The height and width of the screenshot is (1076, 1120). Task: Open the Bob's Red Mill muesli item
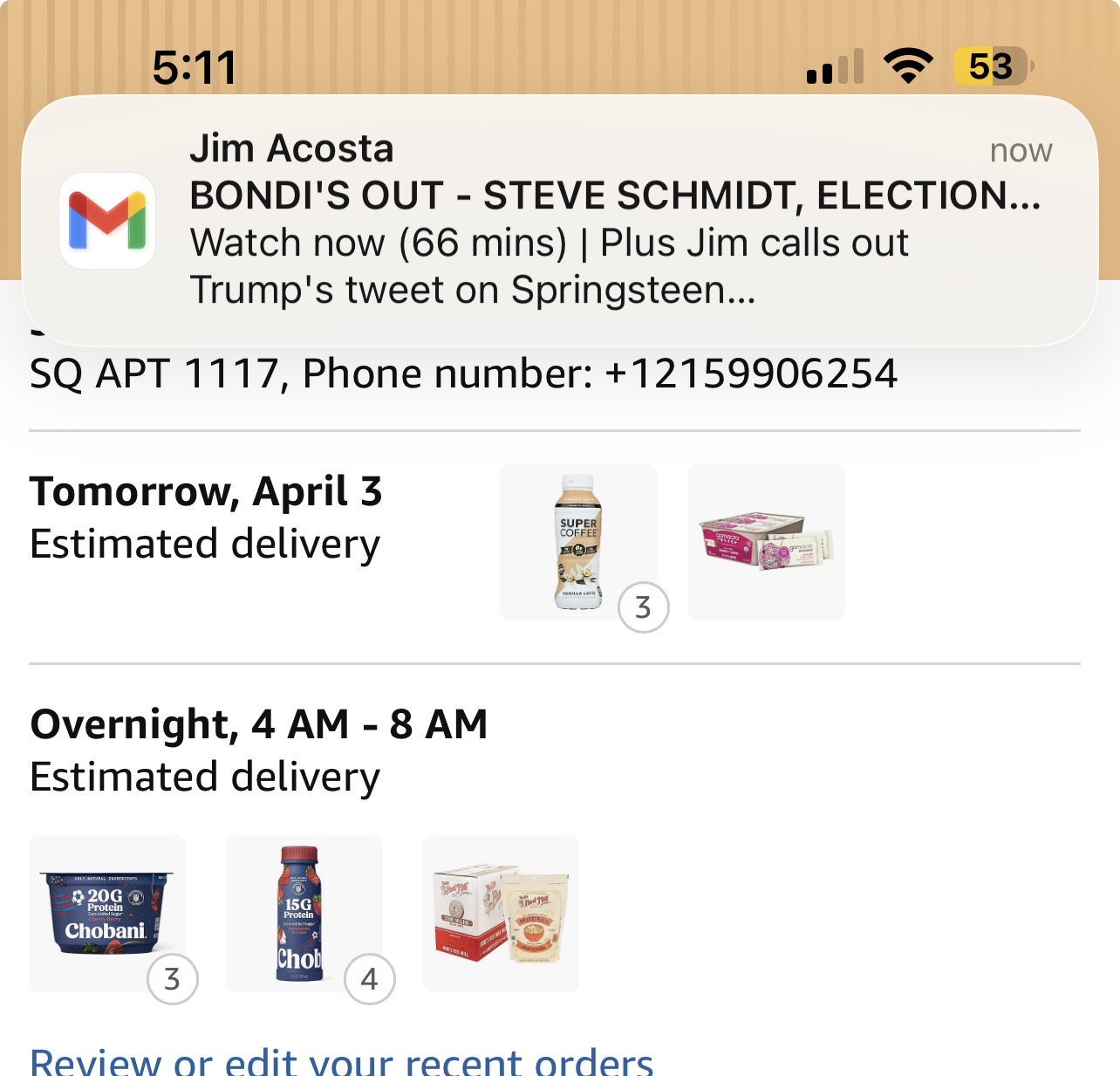pos(501,914)
